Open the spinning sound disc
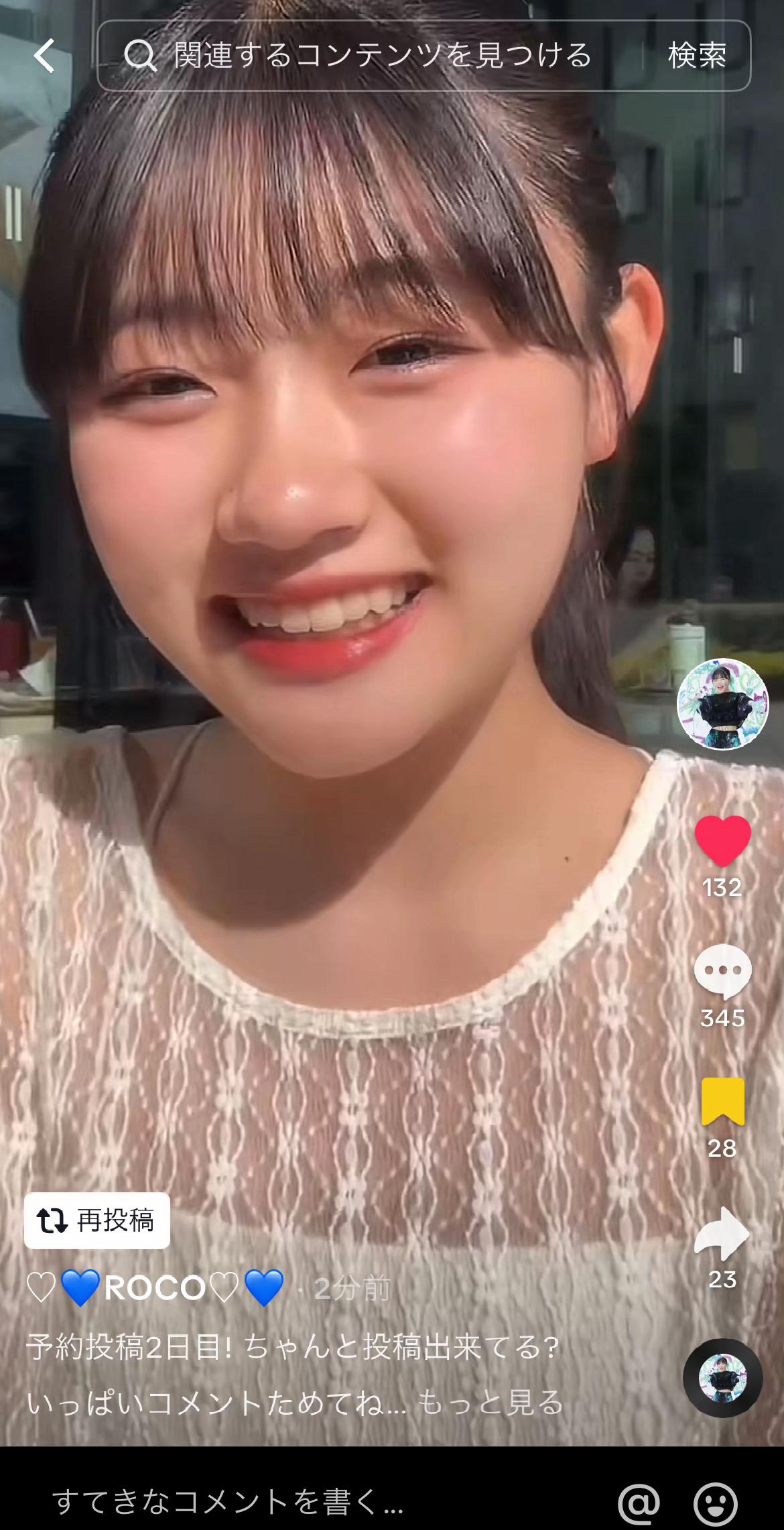Viewport: 784px width, 1530px height. click(x=722, y=1378)
